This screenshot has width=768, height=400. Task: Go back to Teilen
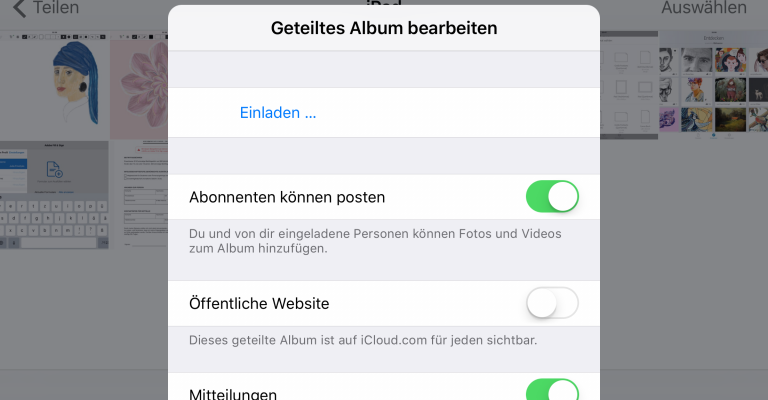click(46, 9)
